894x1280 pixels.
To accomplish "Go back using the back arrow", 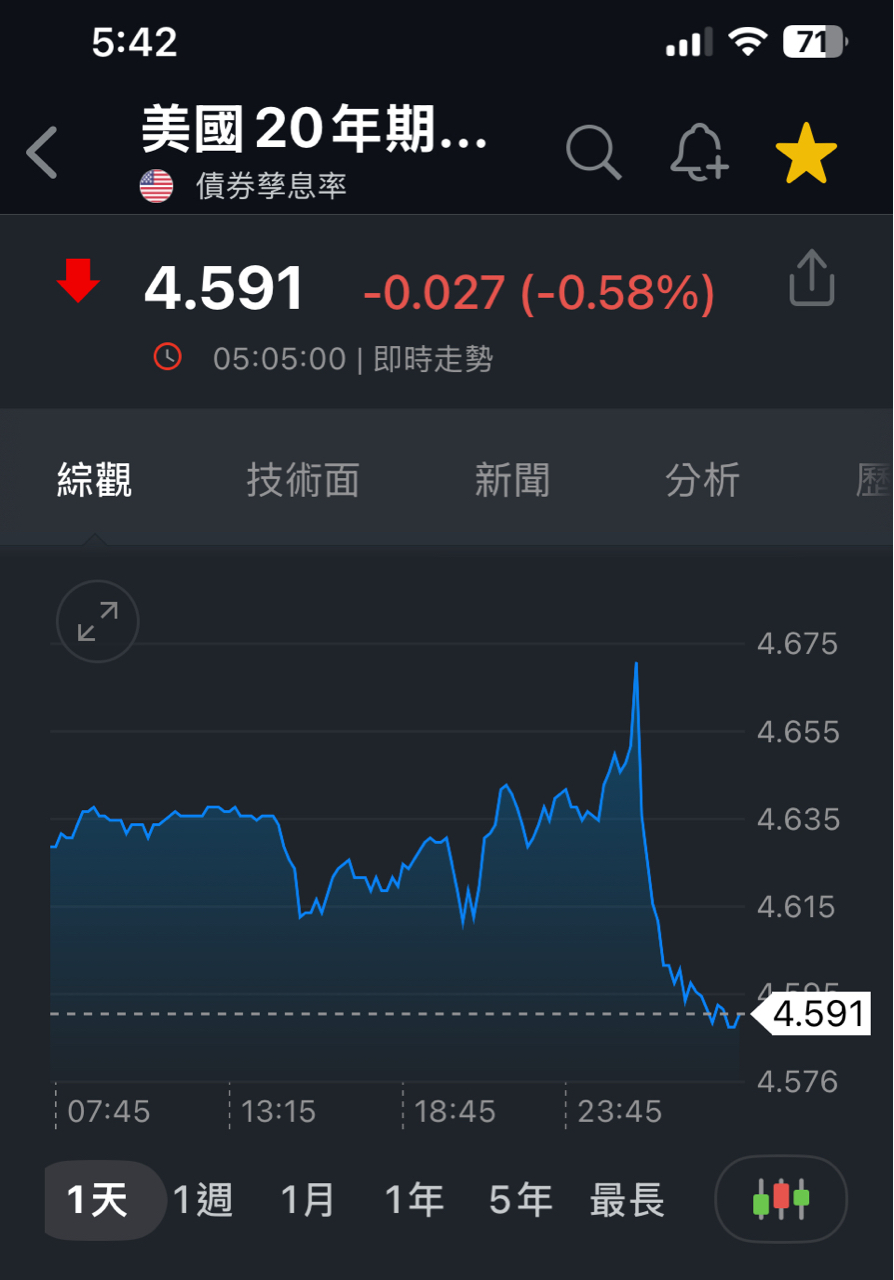I will tap(42, 153).
